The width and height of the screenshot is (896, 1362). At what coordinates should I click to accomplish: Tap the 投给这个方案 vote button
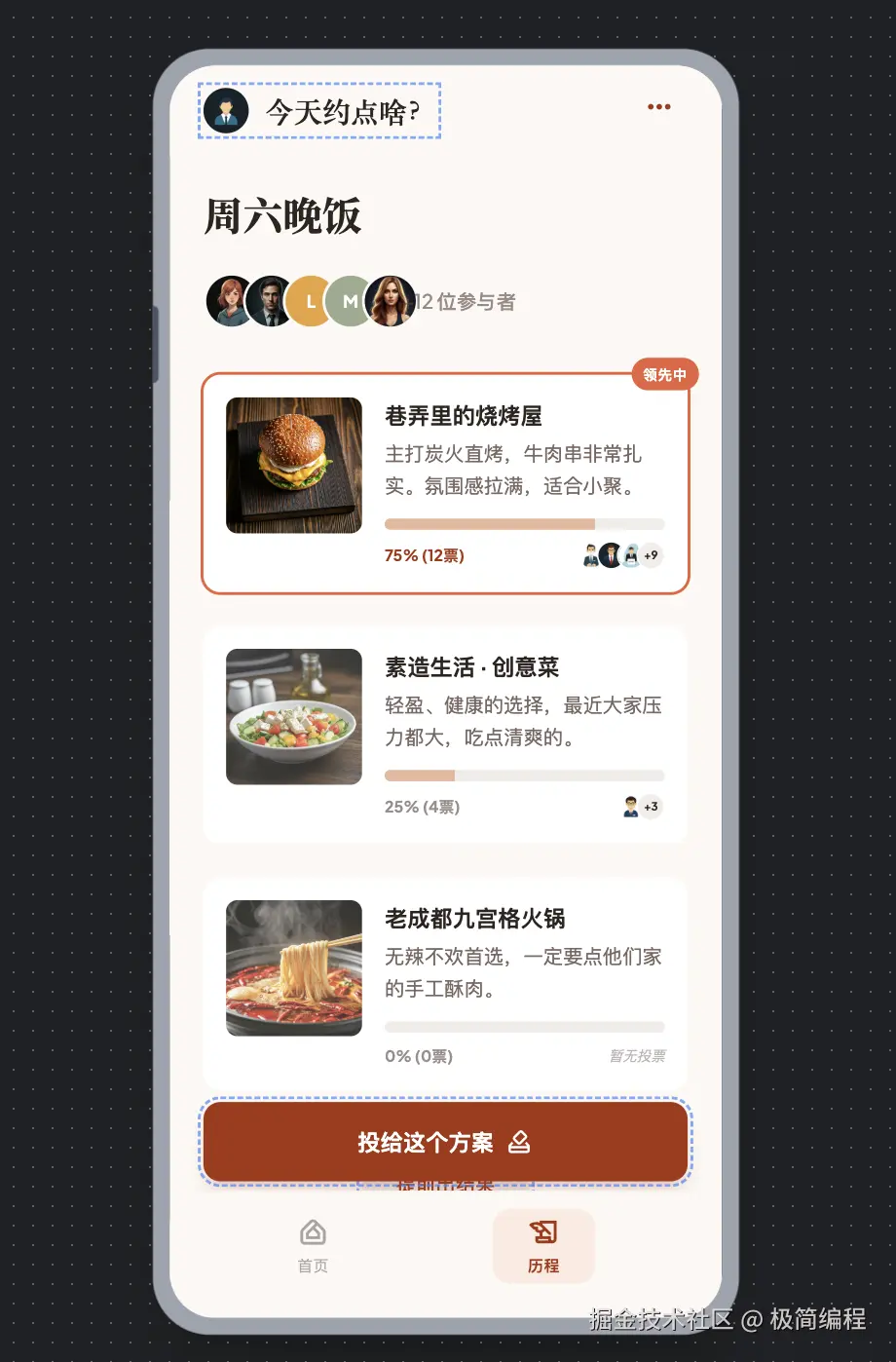click(x=445, y=1142)
